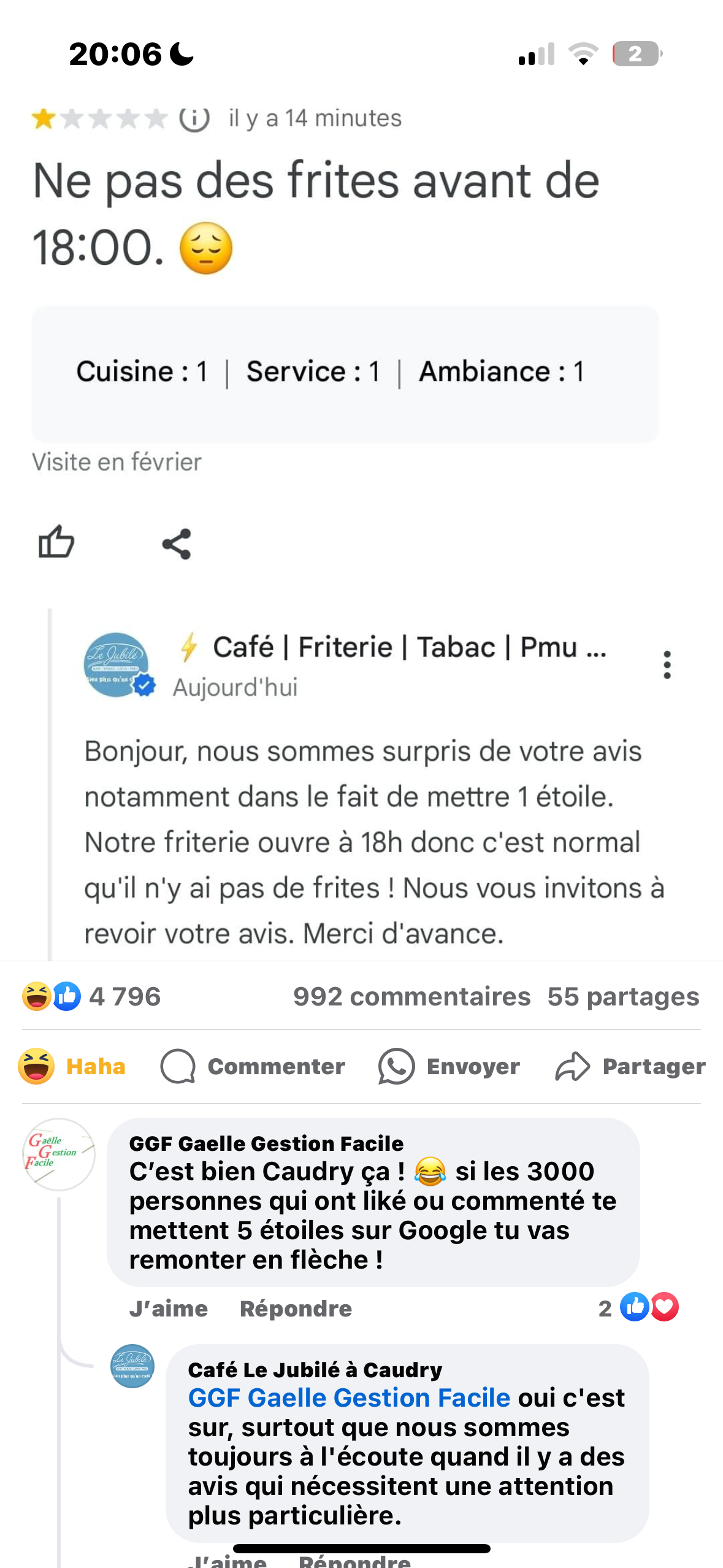Send the post via Envoyer
The height and width of the screenshot is (1568, 723).
point(449,1066)
